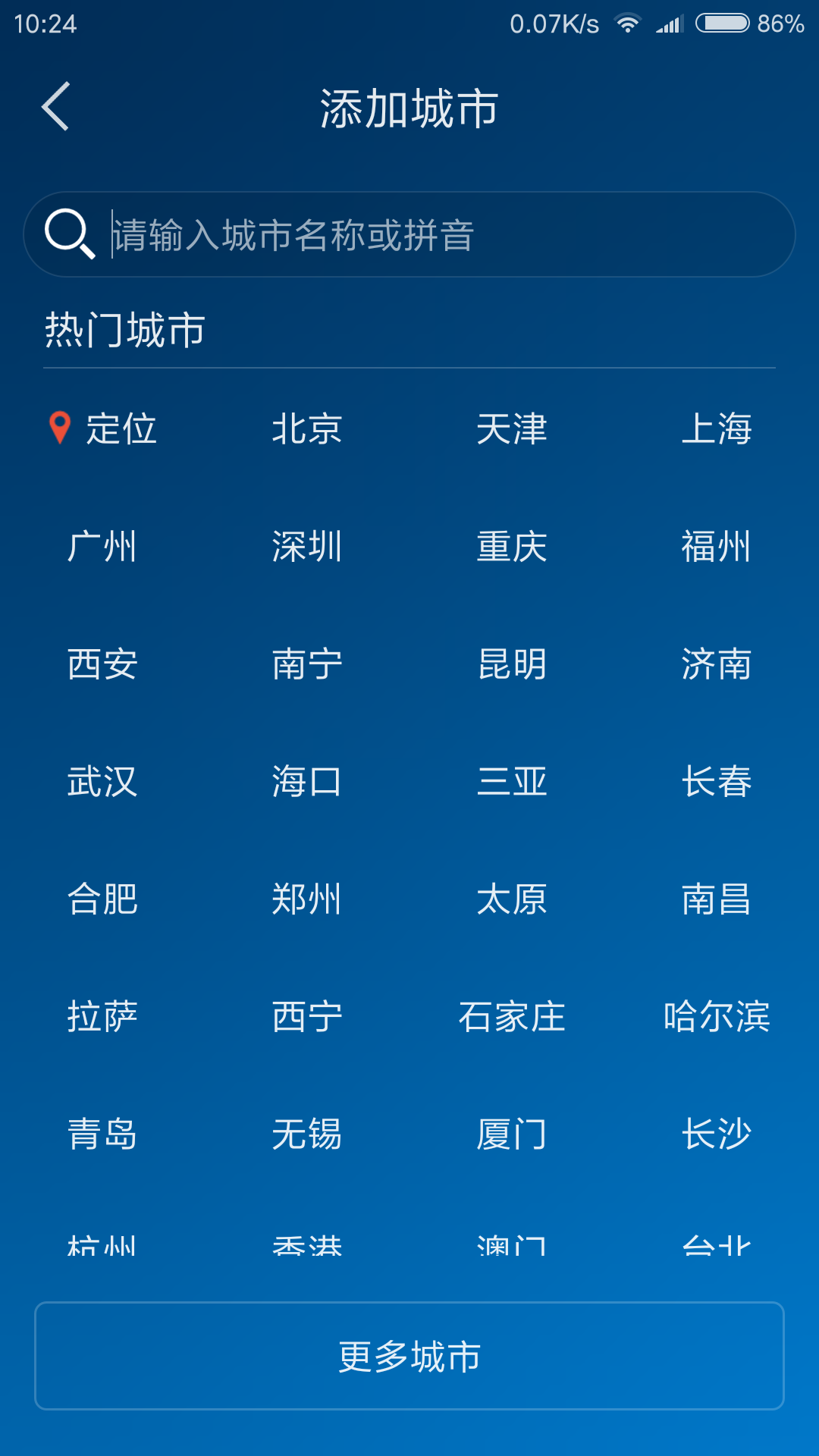Viewport: 819px width, 1456px height.
Task: Select 西安 in the grid
Action: (x=102, y=664)
